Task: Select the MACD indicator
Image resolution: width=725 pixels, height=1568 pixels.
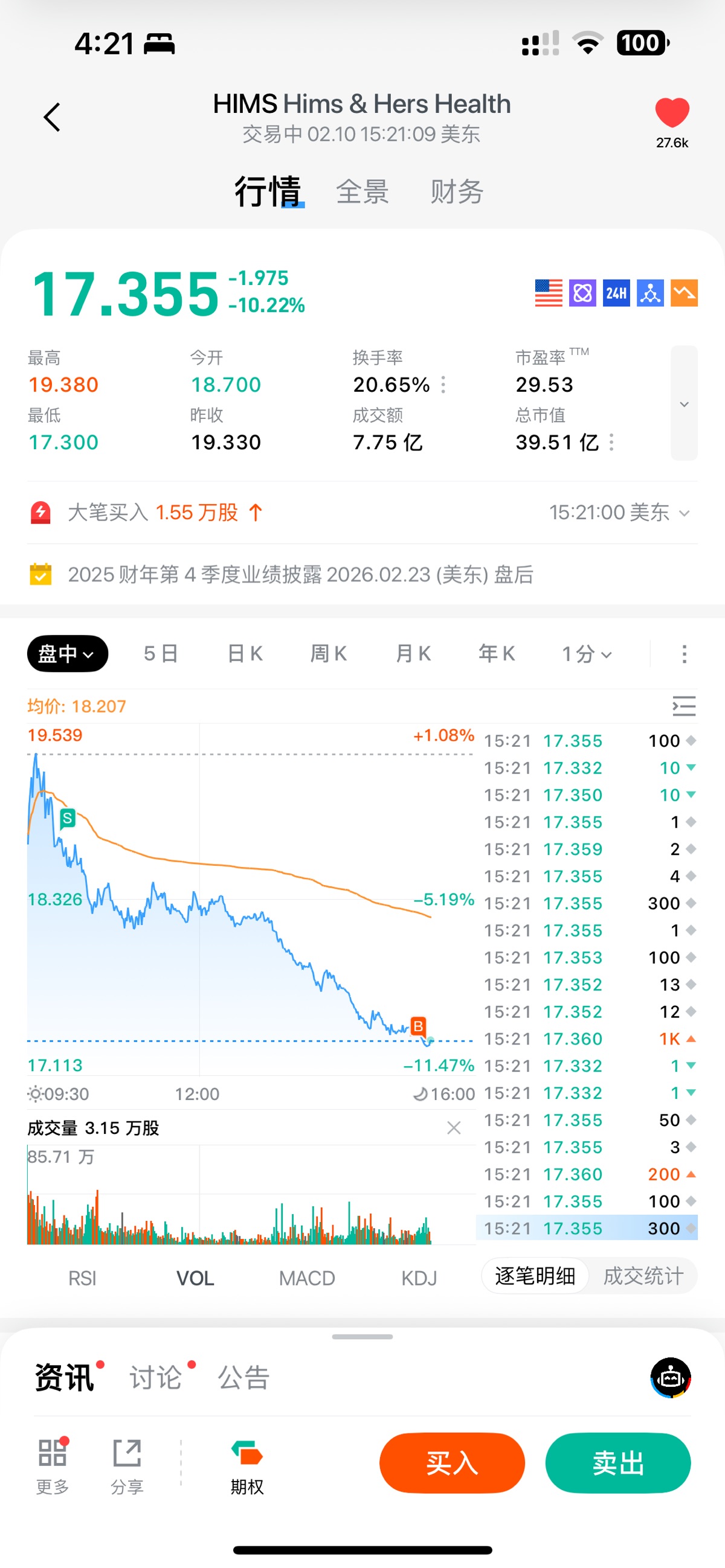Action: [x=307, y=1278]
